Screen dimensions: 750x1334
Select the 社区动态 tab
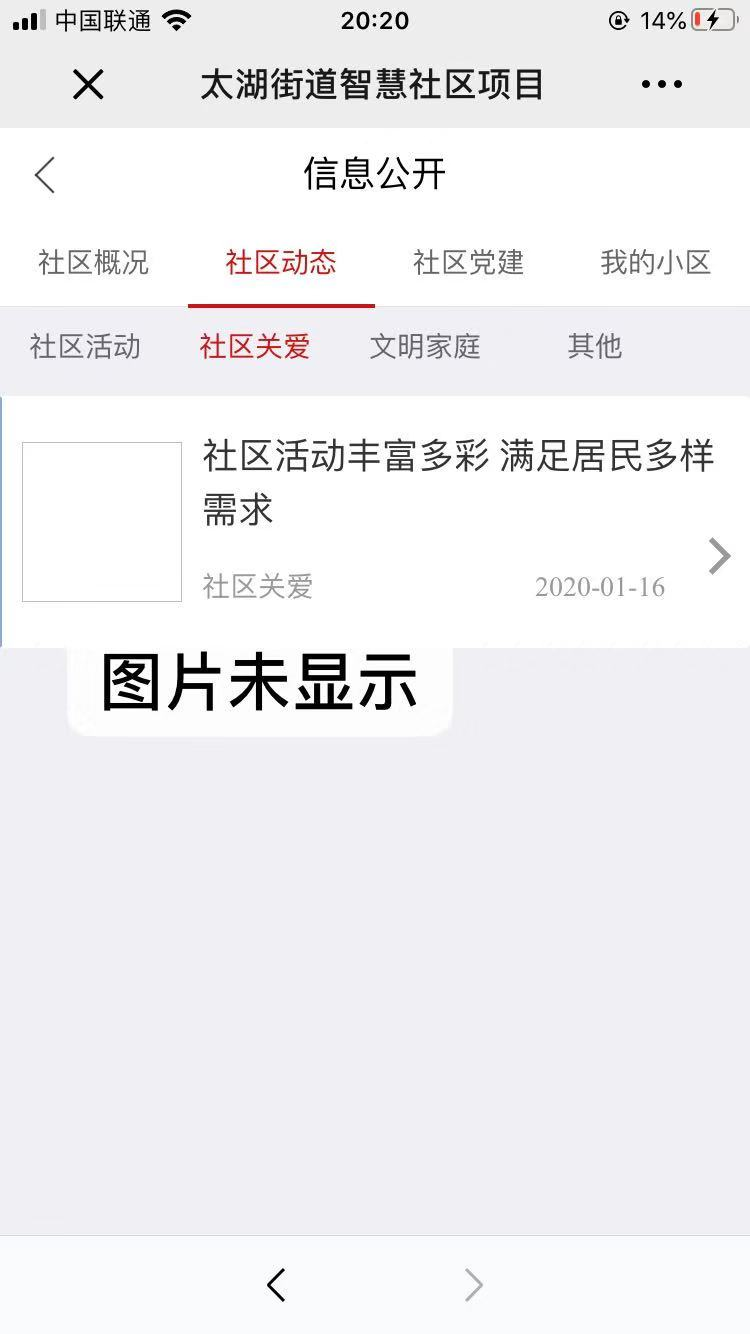pos(281,263)
